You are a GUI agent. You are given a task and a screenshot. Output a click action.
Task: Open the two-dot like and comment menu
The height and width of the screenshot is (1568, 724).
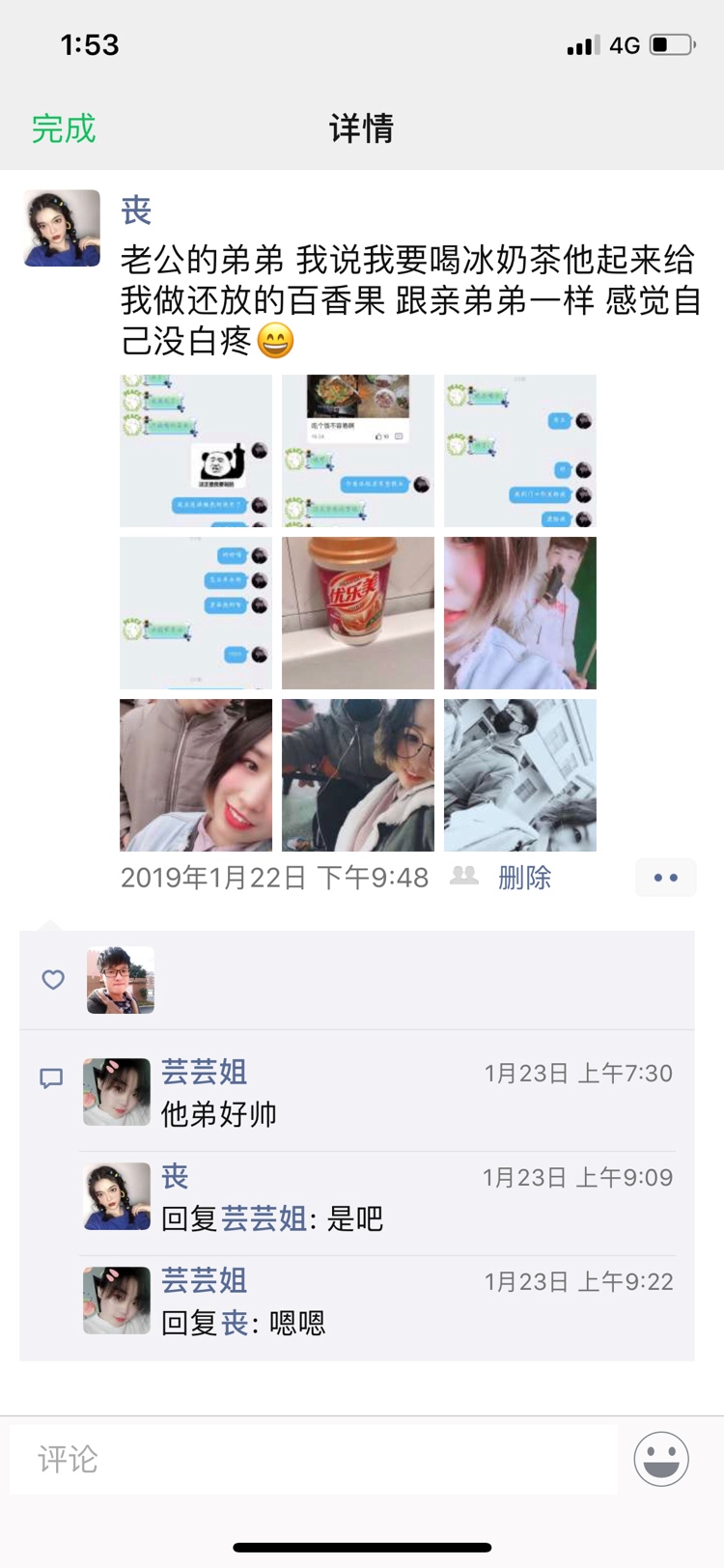(x=665, y=878)
